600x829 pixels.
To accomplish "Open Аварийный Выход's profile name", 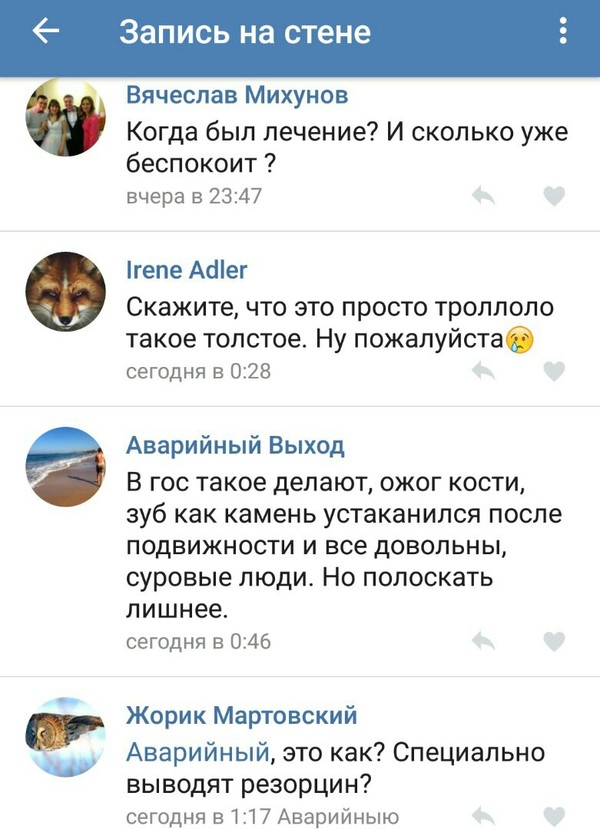I will [235, 445].
